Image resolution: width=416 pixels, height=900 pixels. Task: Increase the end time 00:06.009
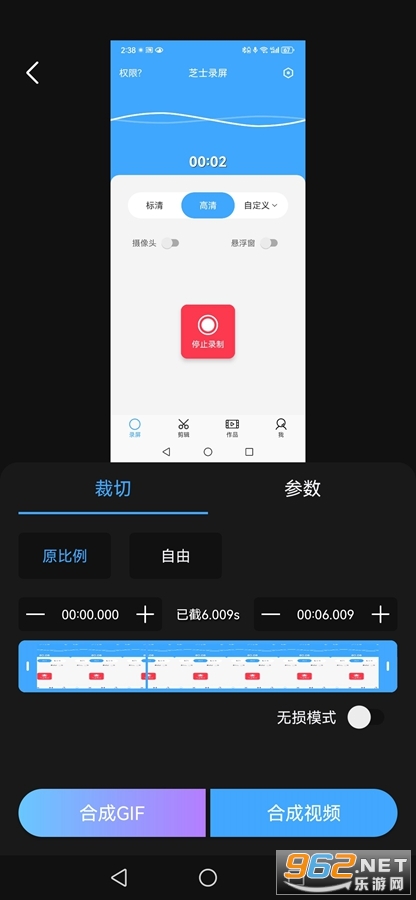click(380, 614)
